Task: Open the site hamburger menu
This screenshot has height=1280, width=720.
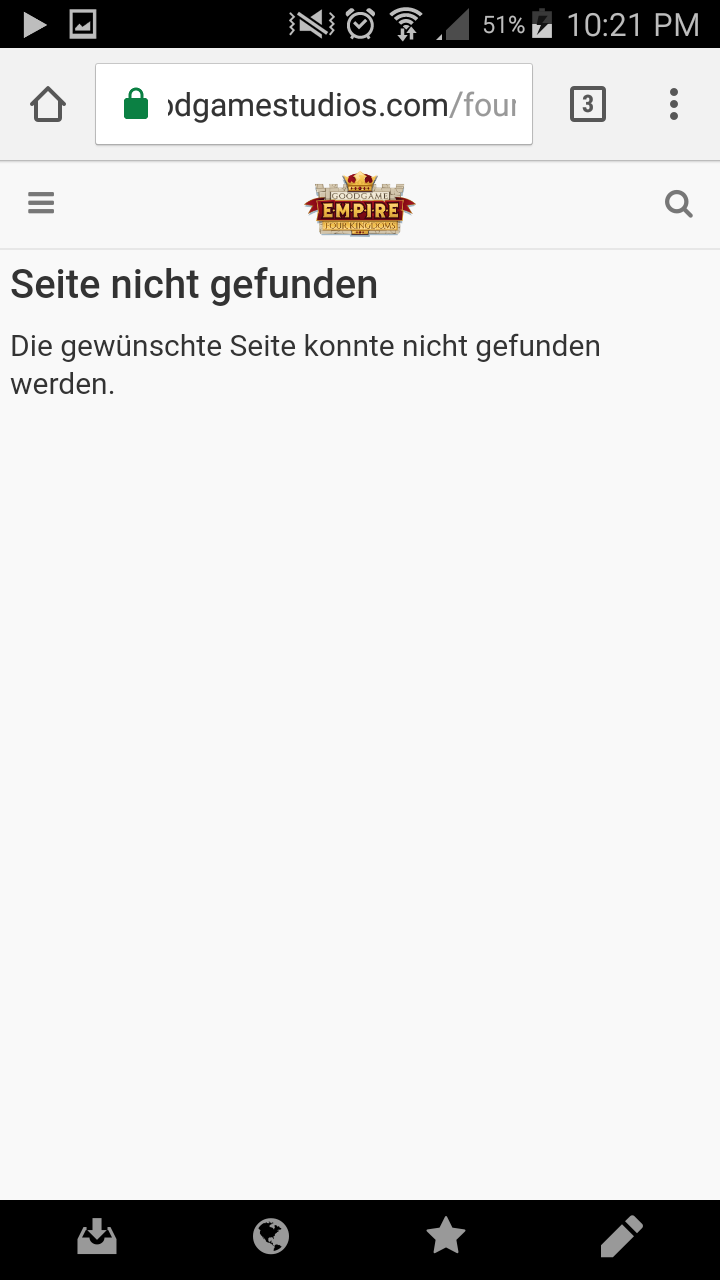Action: click(41, 203)
